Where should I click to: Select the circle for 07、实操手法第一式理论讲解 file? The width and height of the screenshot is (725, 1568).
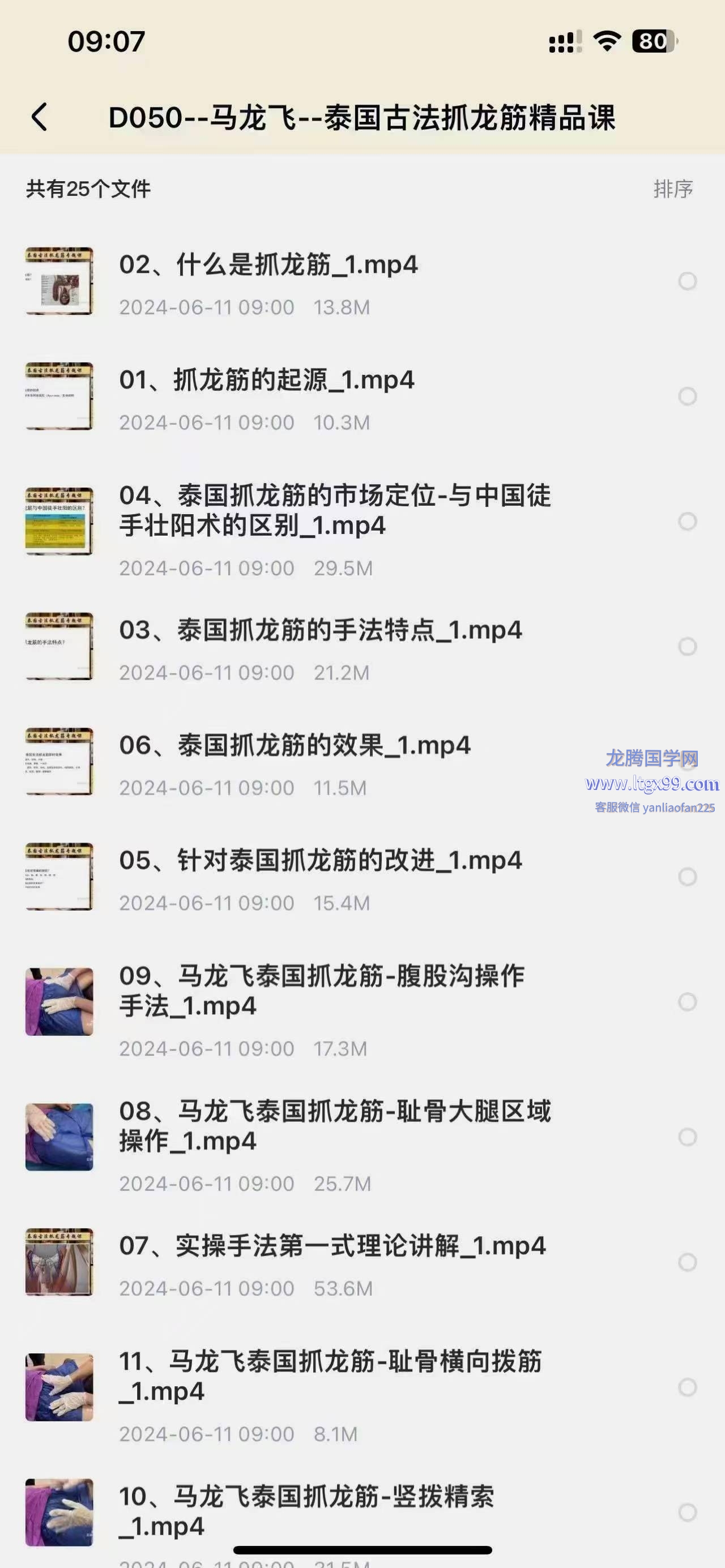pos(687,1262)
